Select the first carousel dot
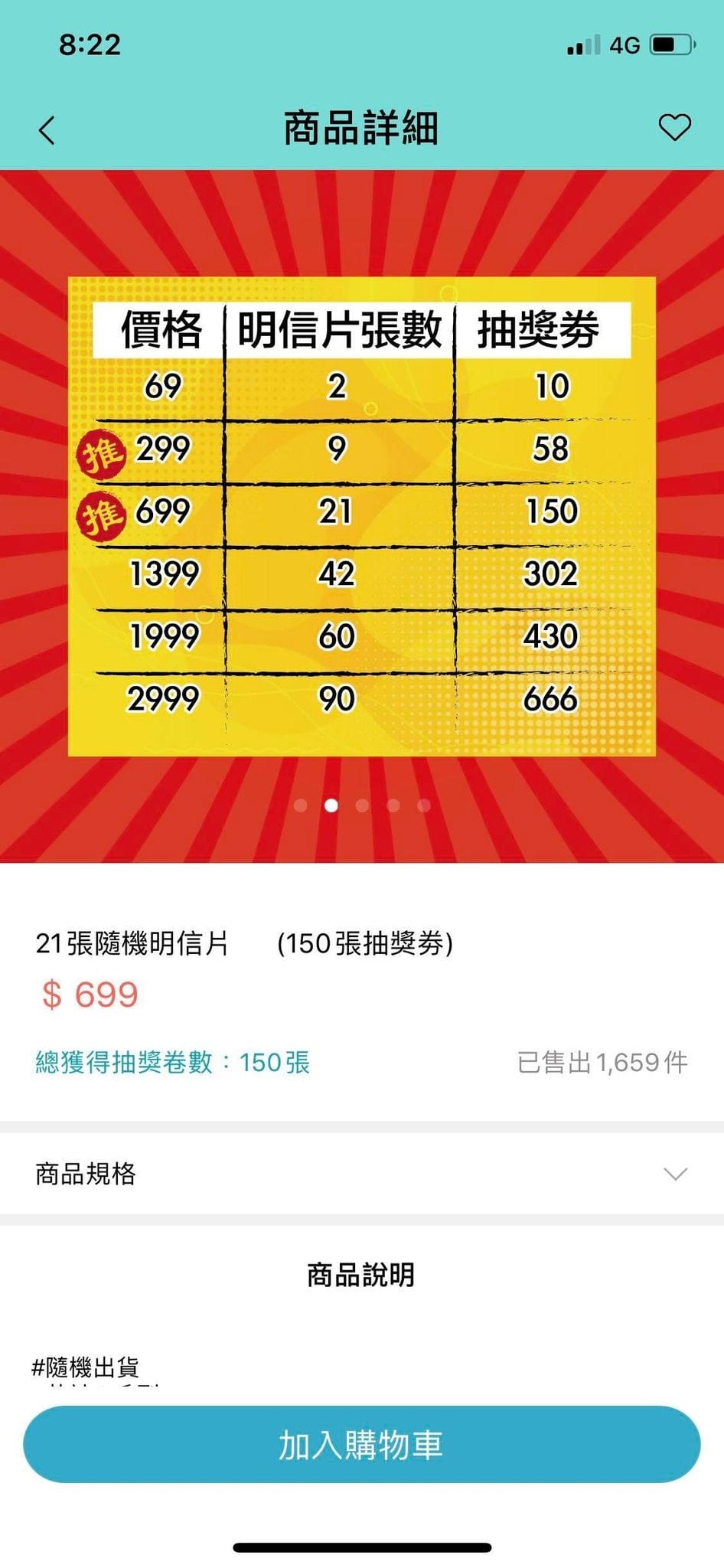 click(x=302, y=805)
